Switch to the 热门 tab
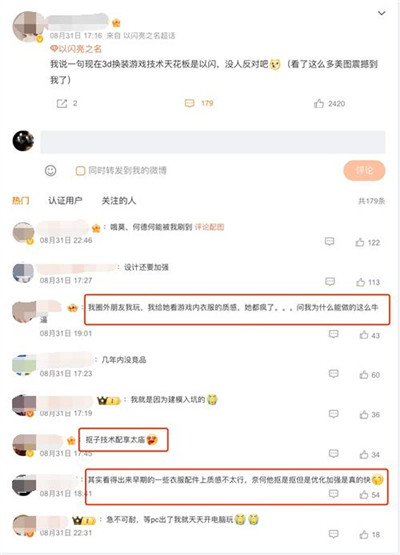This screenshot has height=555, width=400. (21, 201)
